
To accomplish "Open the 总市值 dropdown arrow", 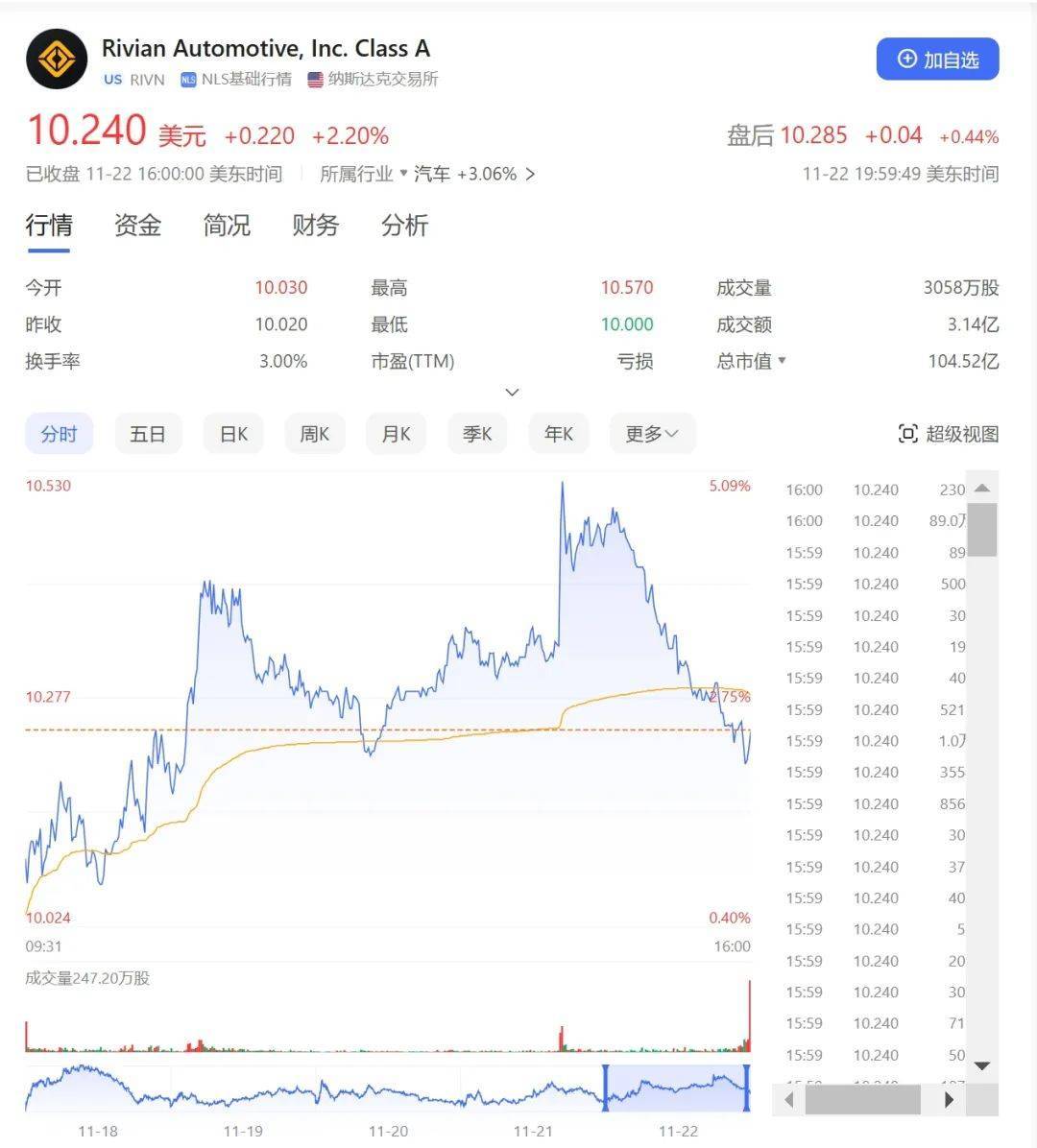I will click(784, 362).
